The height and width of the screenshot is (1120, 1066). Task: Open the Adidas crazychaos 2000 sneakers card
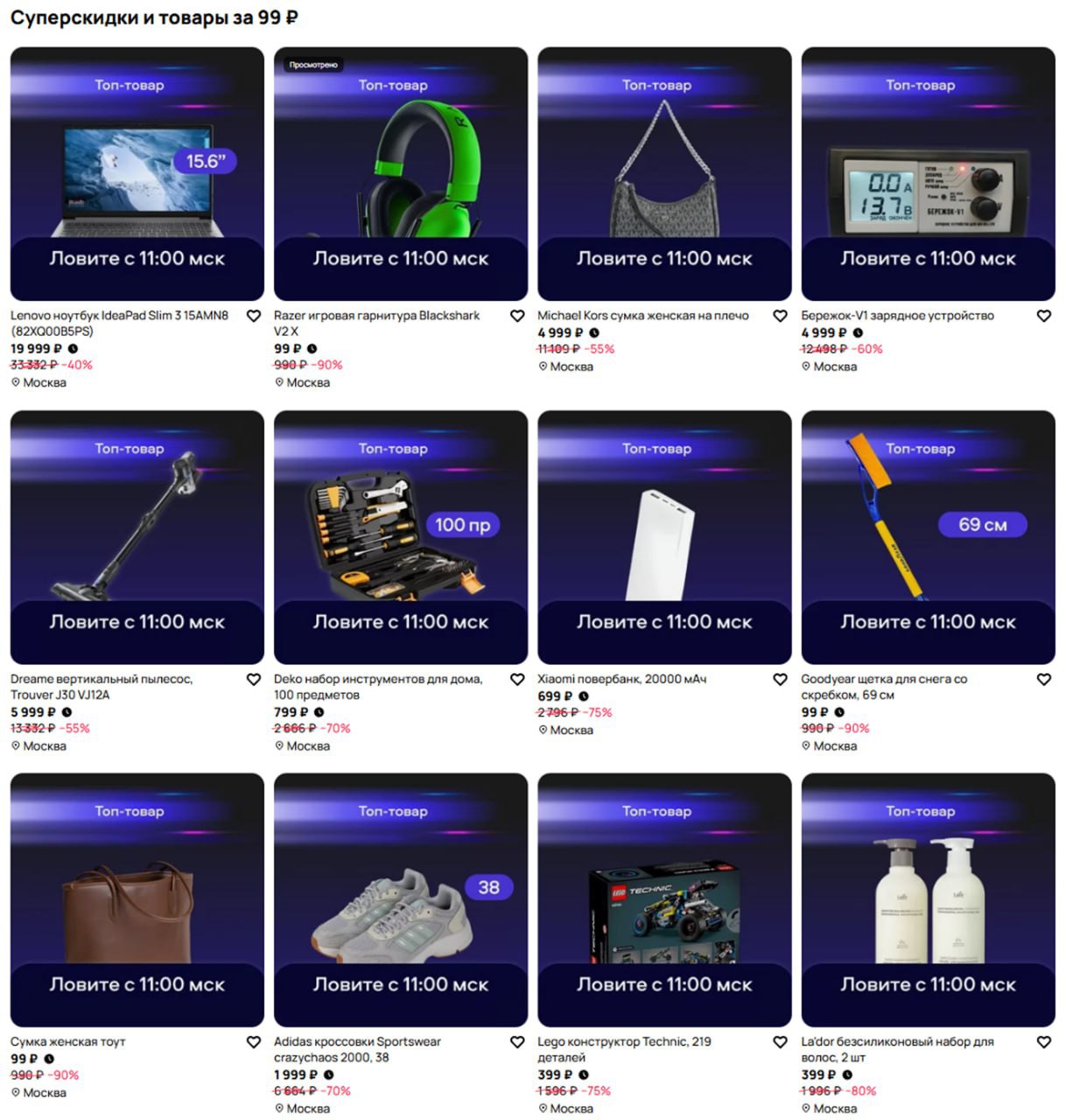(400, 899)
